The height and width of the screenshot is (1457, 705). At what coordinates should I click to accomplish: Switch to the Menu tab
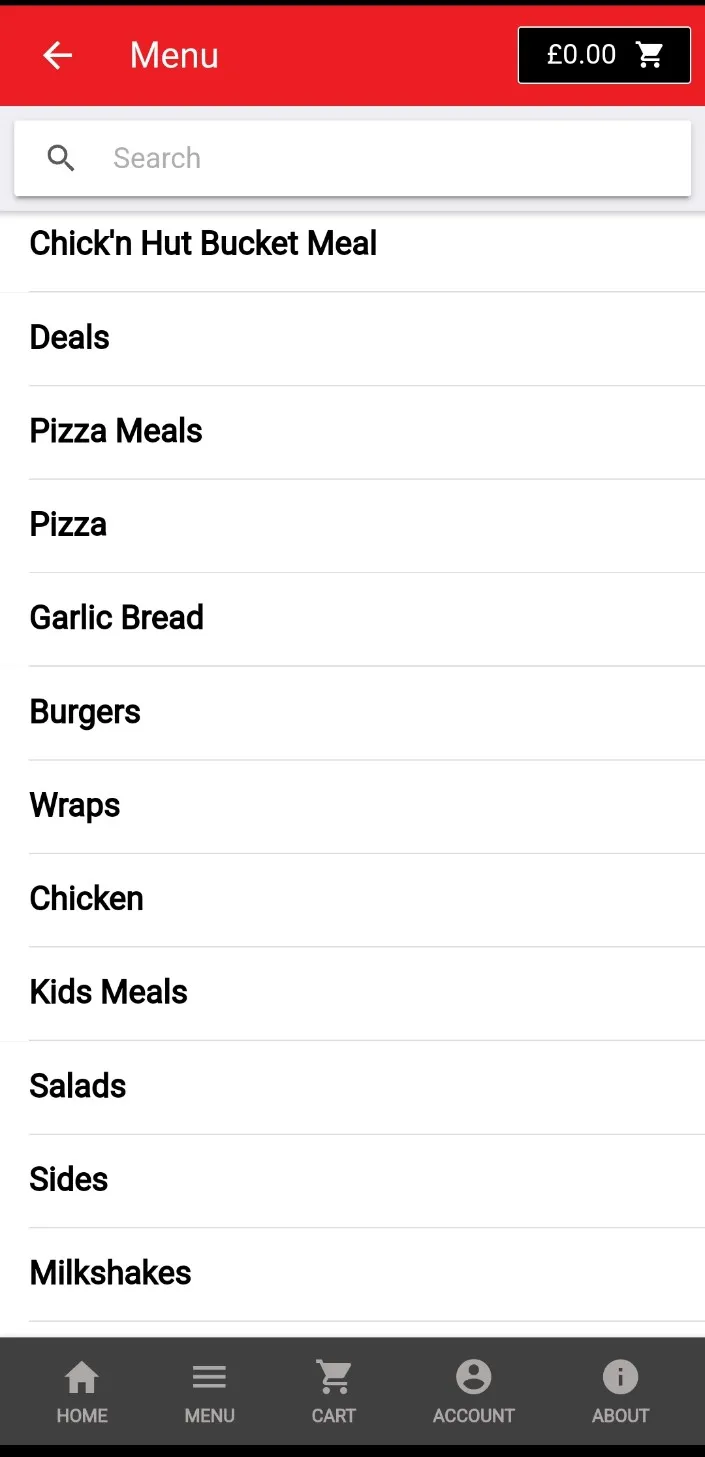point(209,1392)
